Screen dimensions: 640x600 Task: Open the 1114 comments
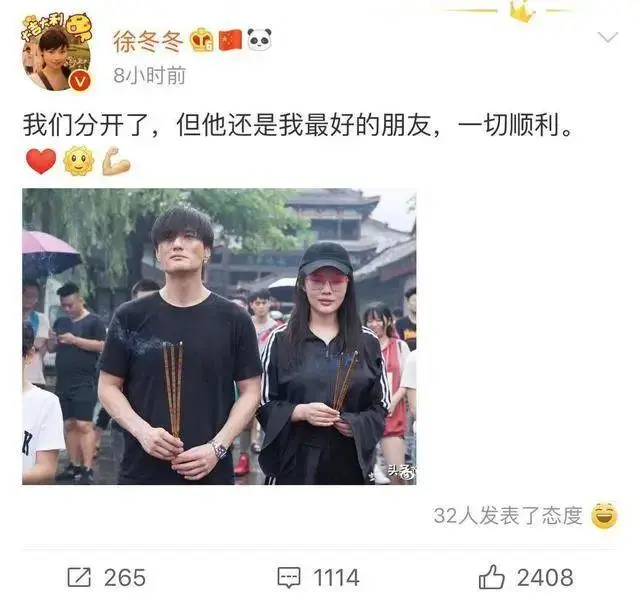click(x=317, y=577)
